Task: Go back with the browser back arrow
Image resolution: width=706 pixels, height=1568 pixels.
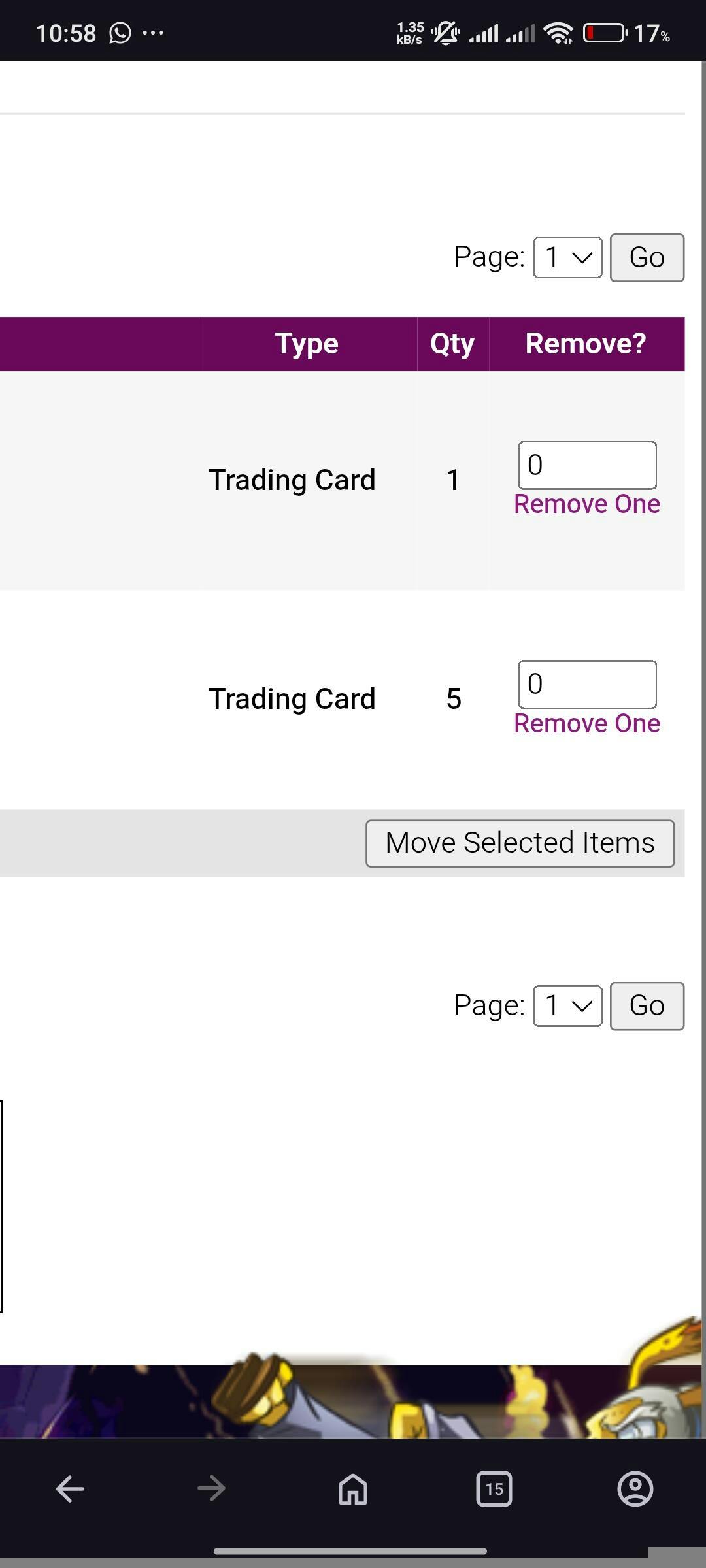Action: (x=70, y=1490)
